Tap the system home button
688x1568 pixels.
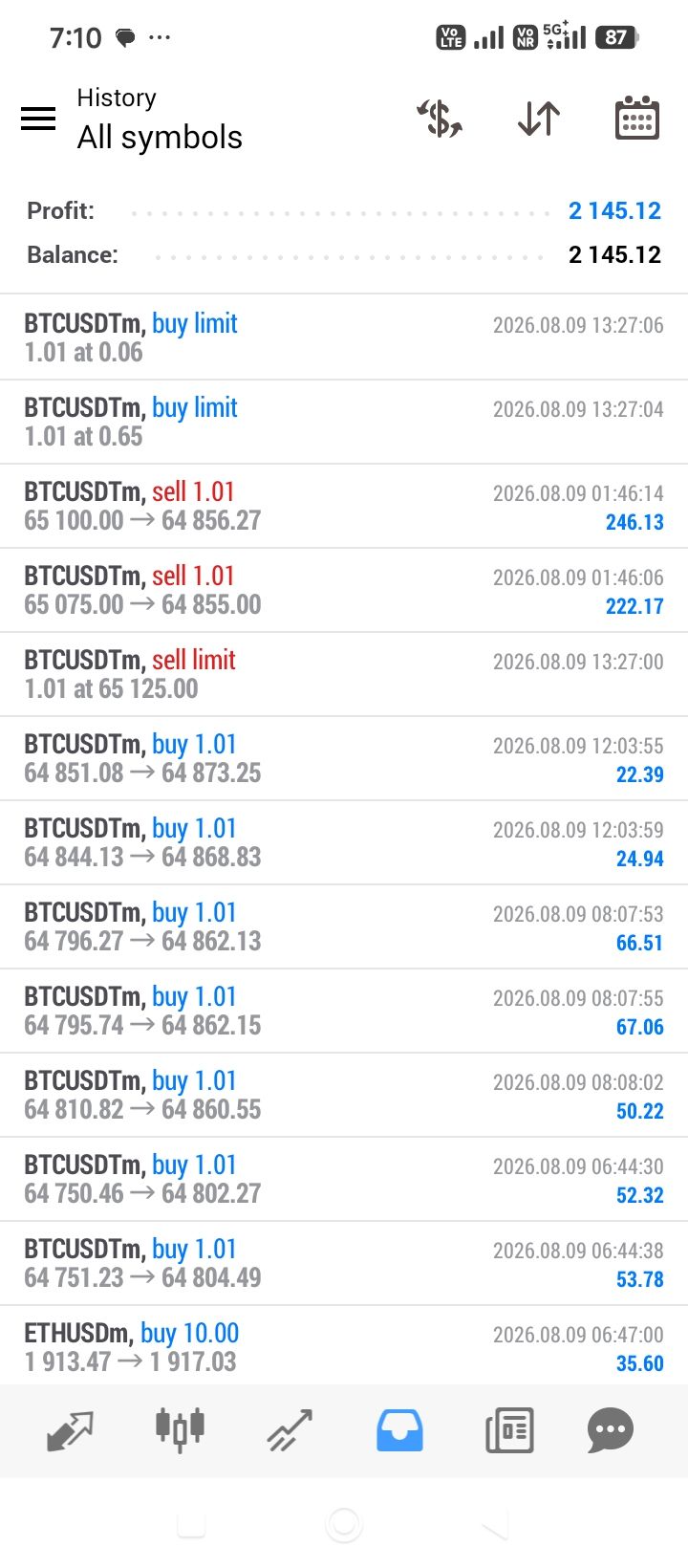(344, 1524)
